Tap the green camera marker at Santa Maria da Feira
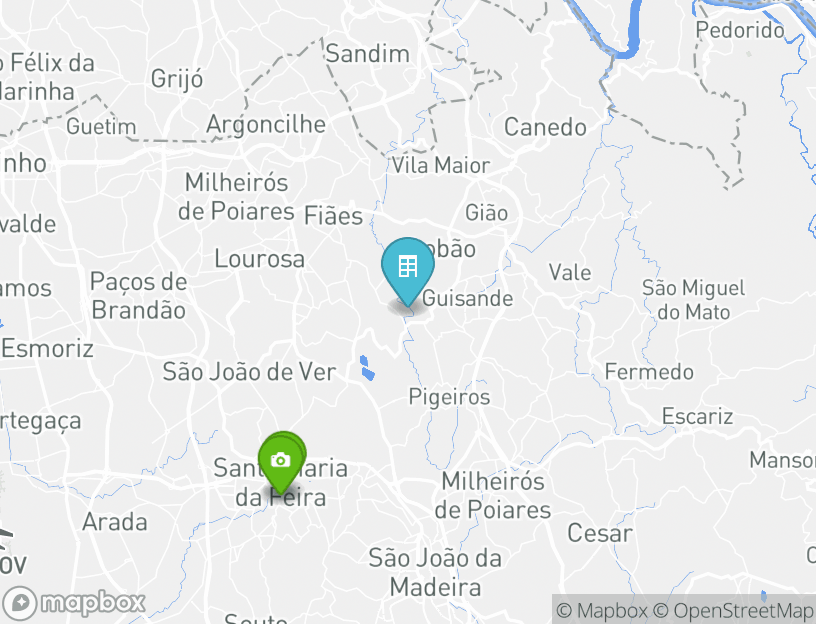This screenshot has height=624, width=816. click(281, 460)
